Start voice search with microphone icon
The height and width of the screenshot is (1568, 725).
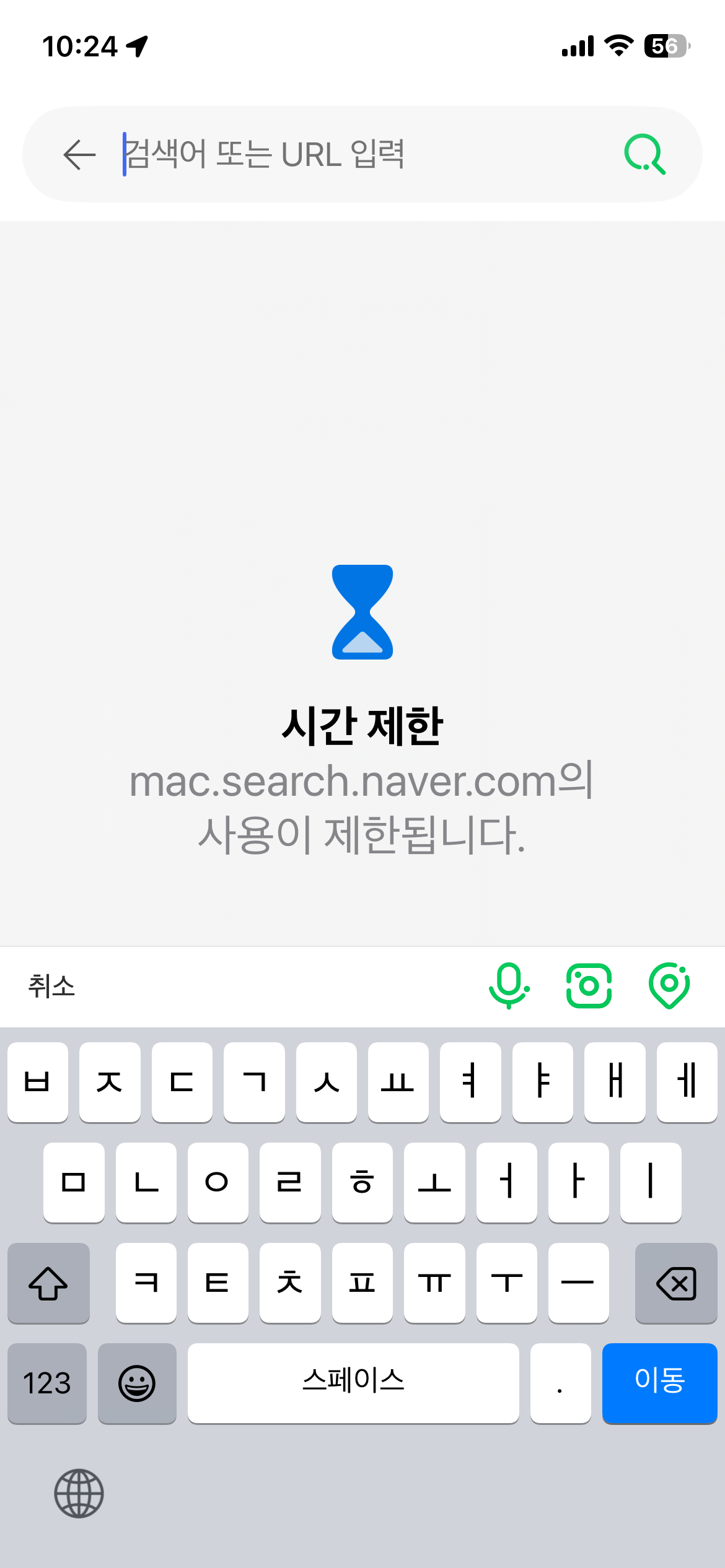pos(509,985)
